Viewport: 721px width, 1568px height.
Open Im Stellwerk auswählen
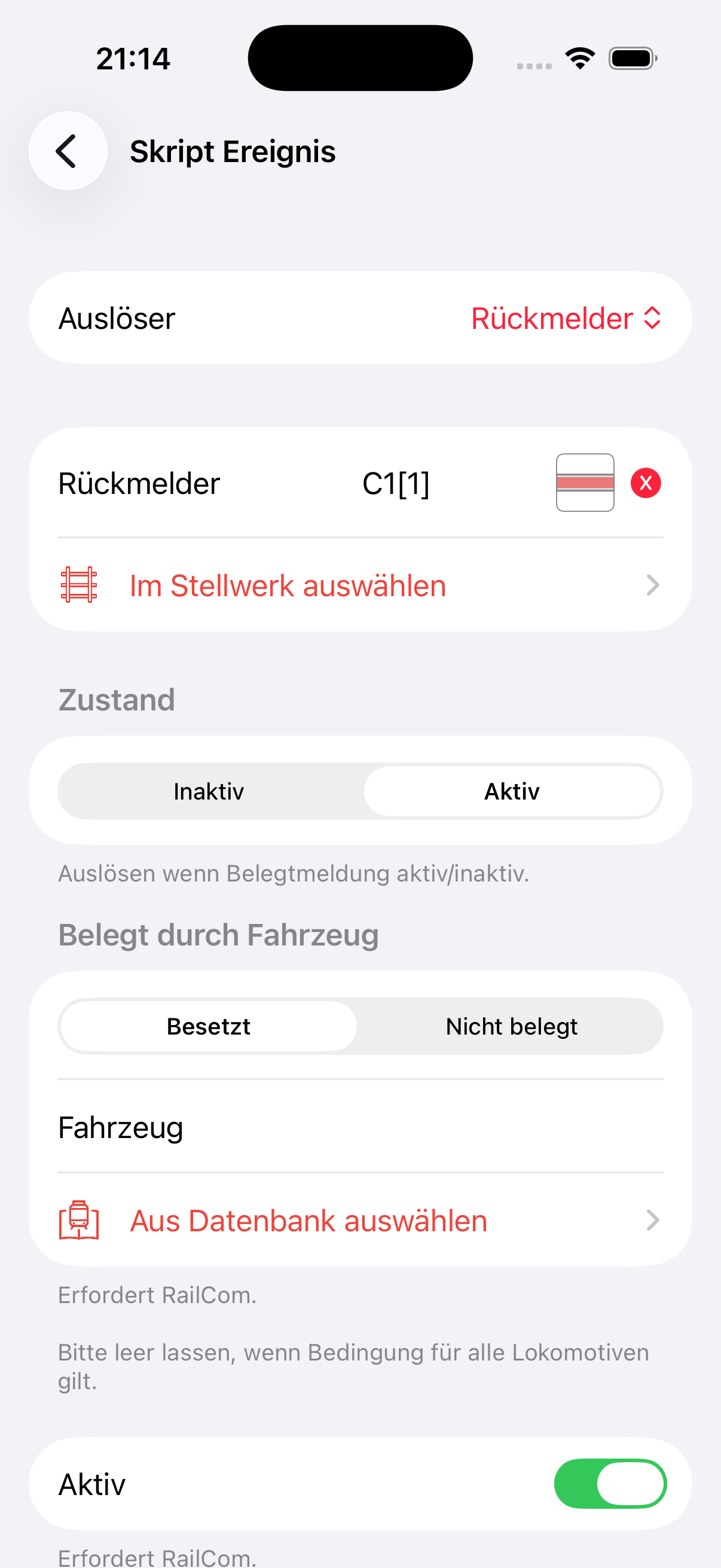(359, 585)
